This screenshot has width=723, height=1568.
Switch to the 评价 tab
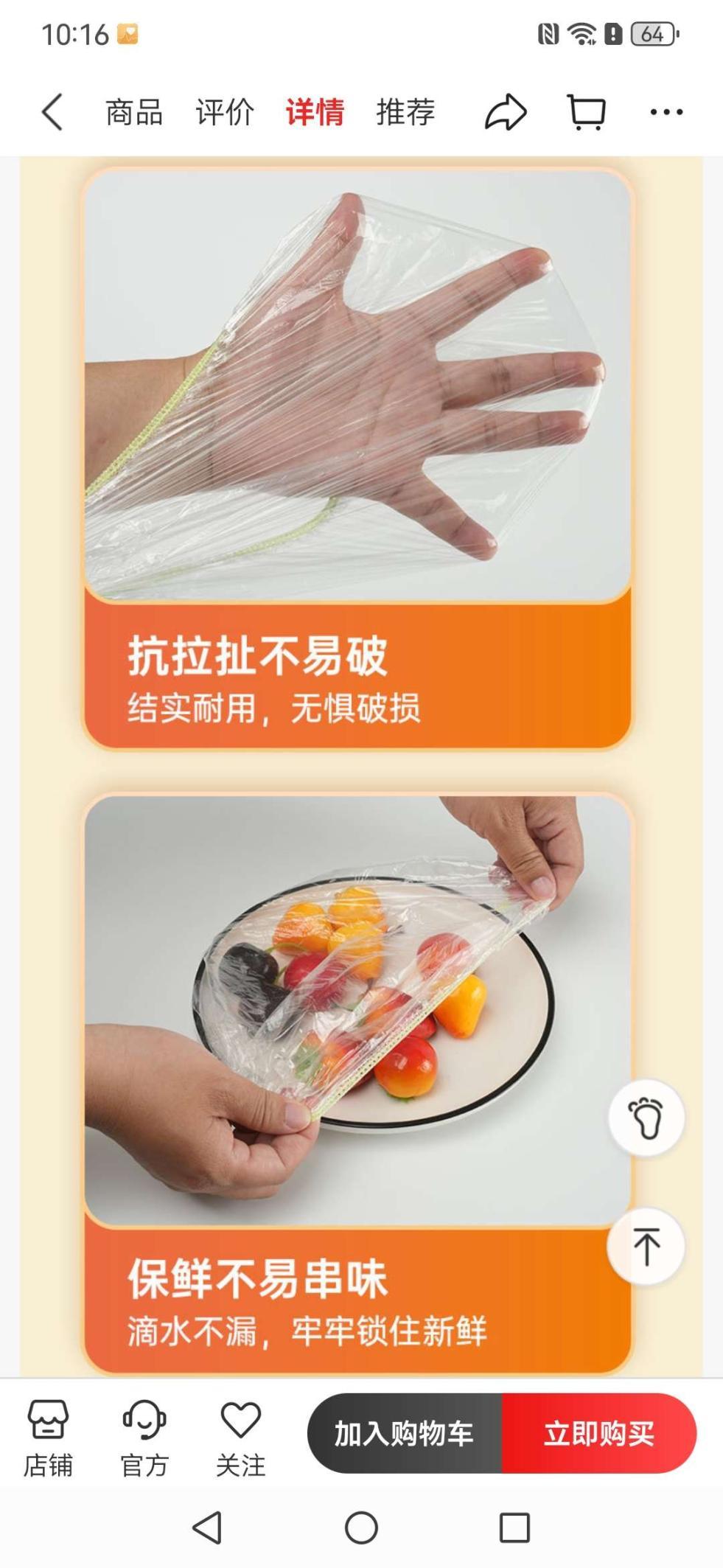point(225,112)
